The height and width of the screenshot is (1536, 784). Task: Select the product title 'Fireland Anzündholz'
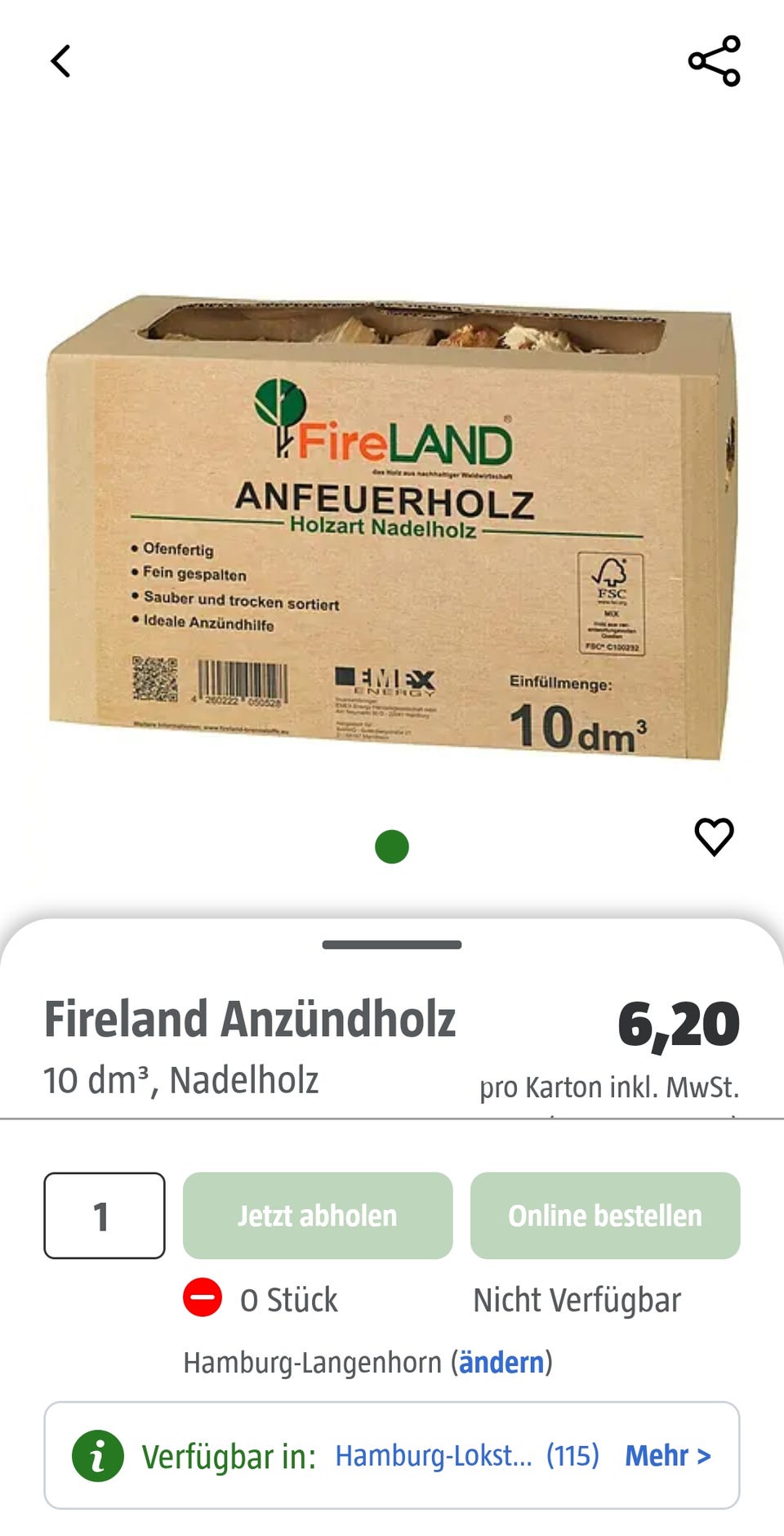(x=250, y=1017)
